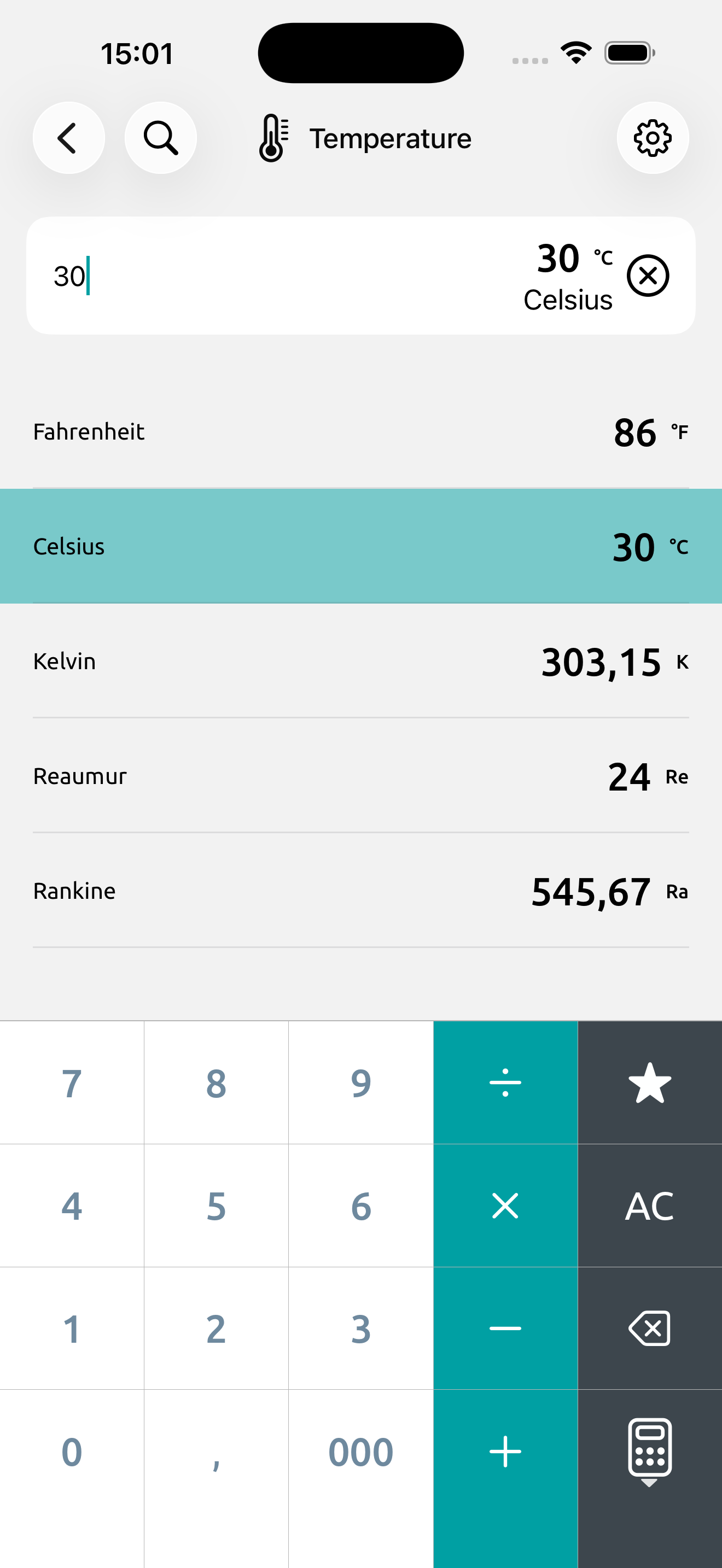Choose the Reaumur unit row

pos(361,776)
